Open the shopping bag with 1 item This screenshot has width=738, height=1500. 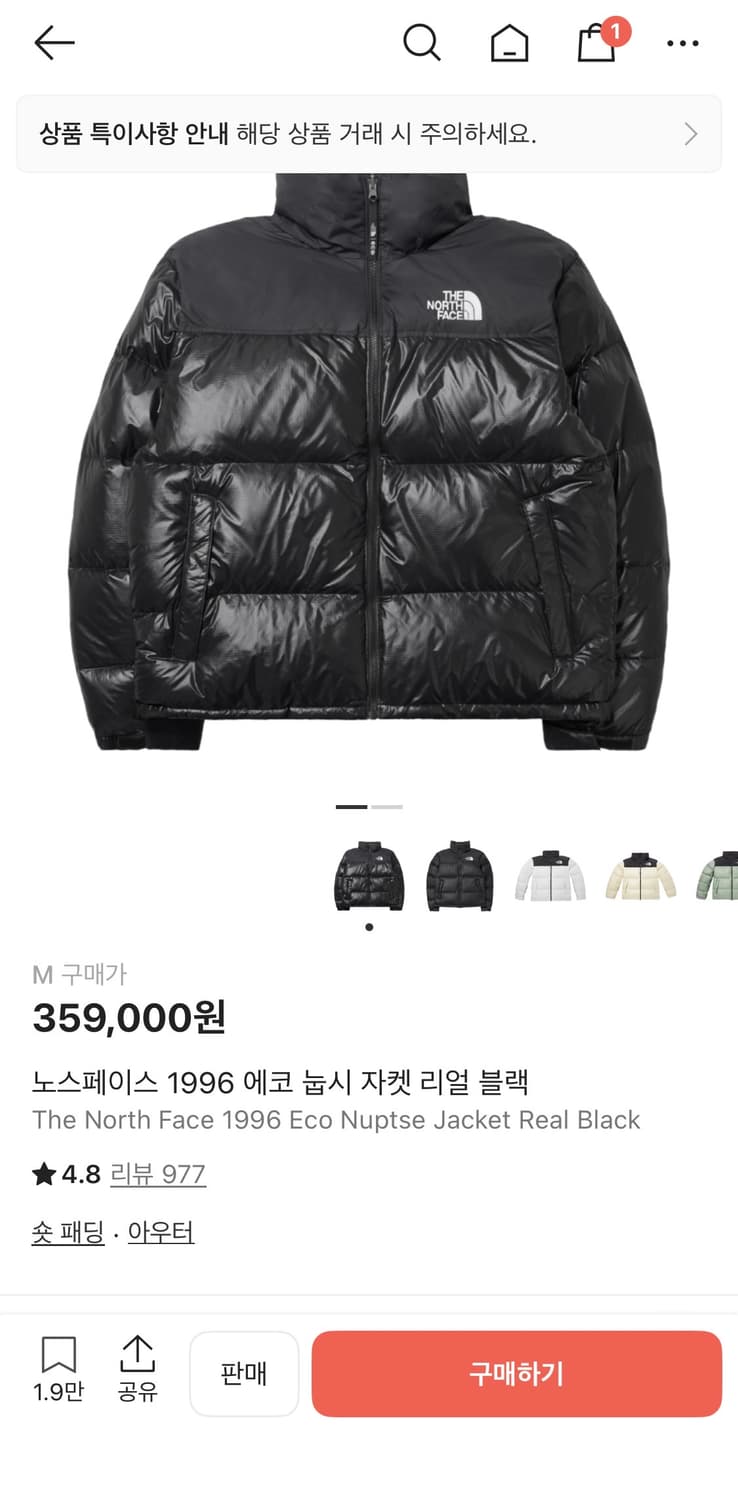pos(596,45)
